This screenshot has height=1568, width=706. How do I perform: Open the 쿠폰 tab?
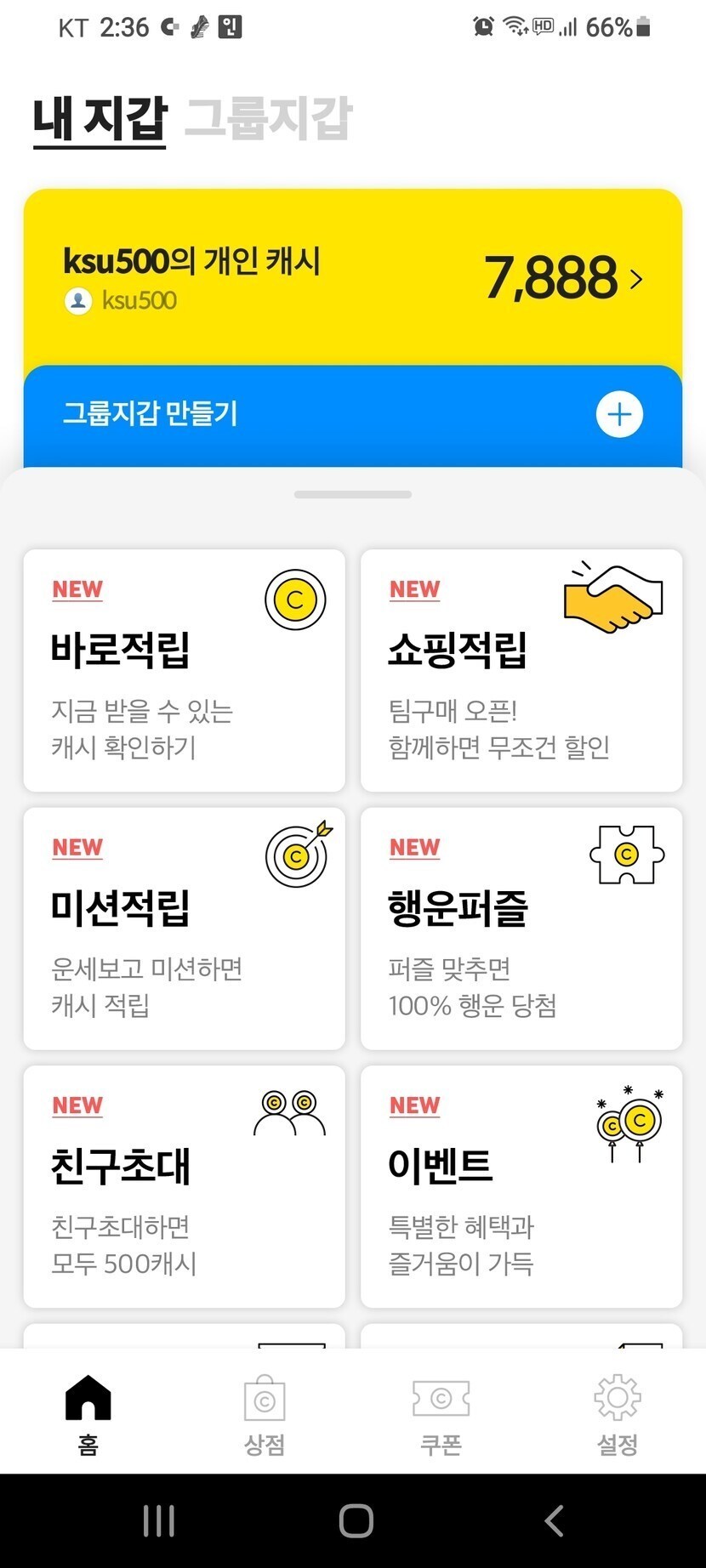[x=441, y=1413]
